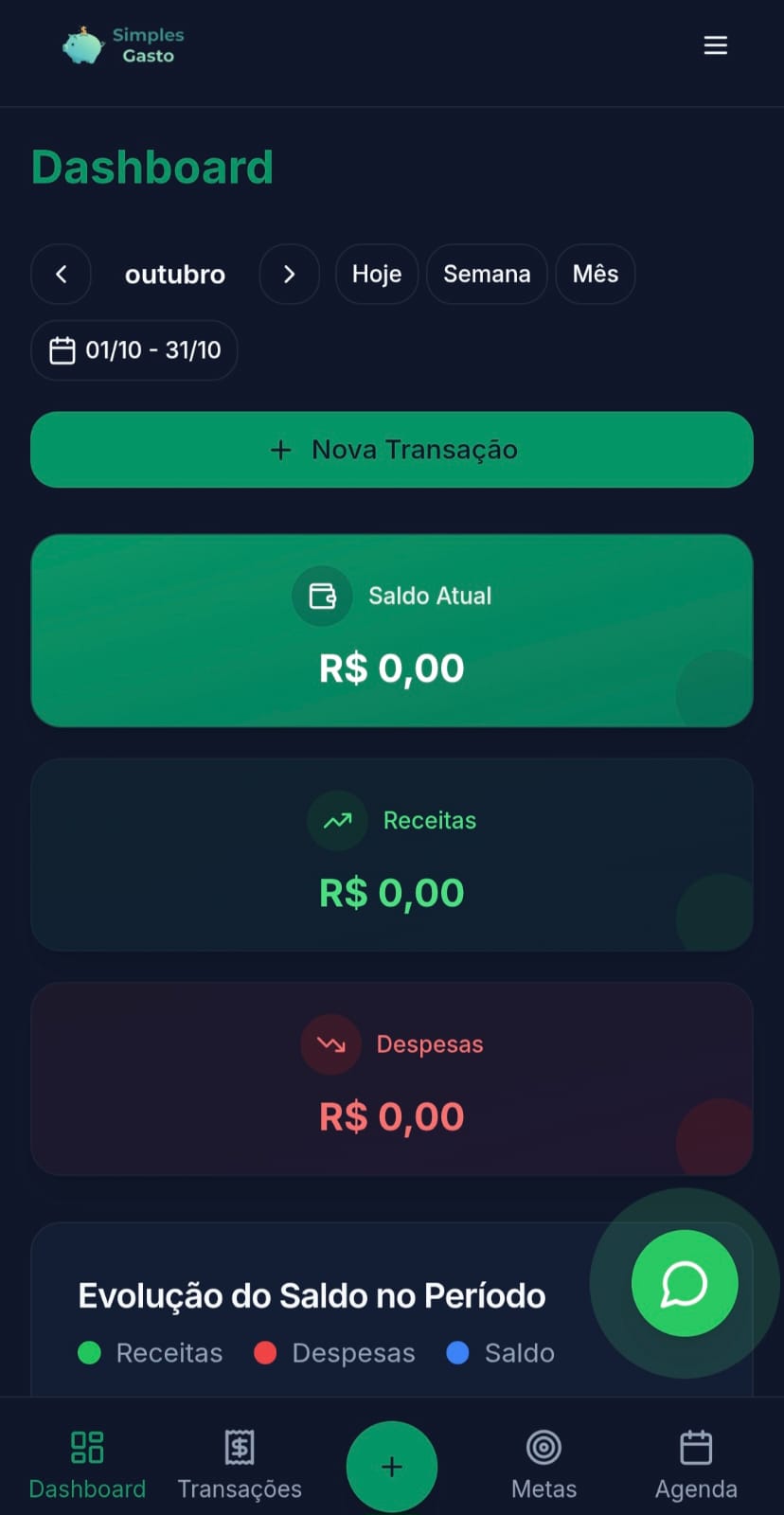Image resolution: width=784 pixels, height=1515 pixels.
Task: Toggle the Saldo legend in the chart
Action: click(x=499, y=1353)
